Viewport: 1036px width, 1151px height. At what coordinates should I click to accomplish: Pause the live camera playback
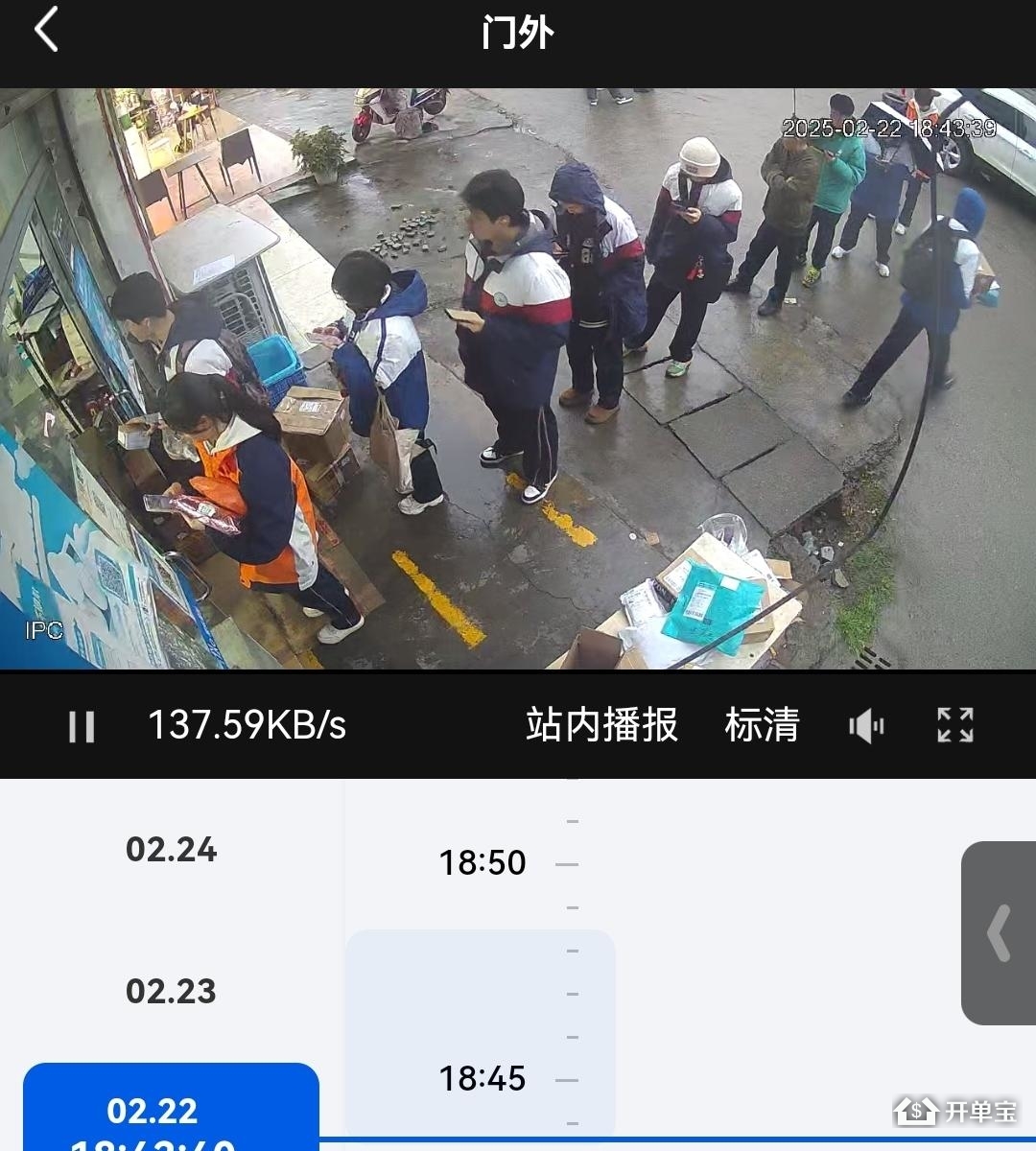tap(82, 726)
